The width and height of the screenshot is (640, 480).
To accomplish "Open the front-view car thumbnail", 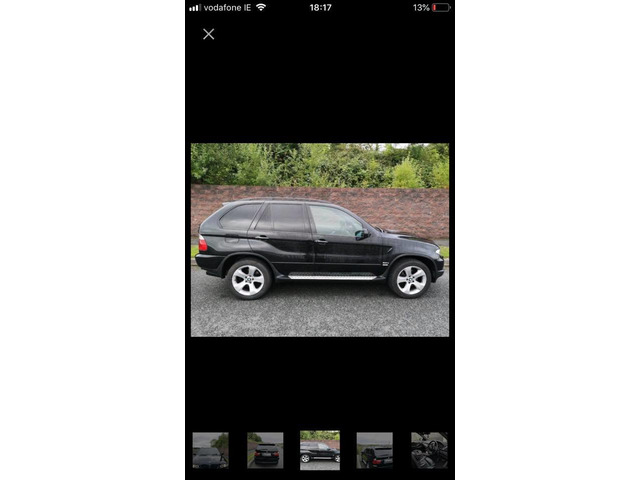I will pyautogui.click(x=210, y=451).
